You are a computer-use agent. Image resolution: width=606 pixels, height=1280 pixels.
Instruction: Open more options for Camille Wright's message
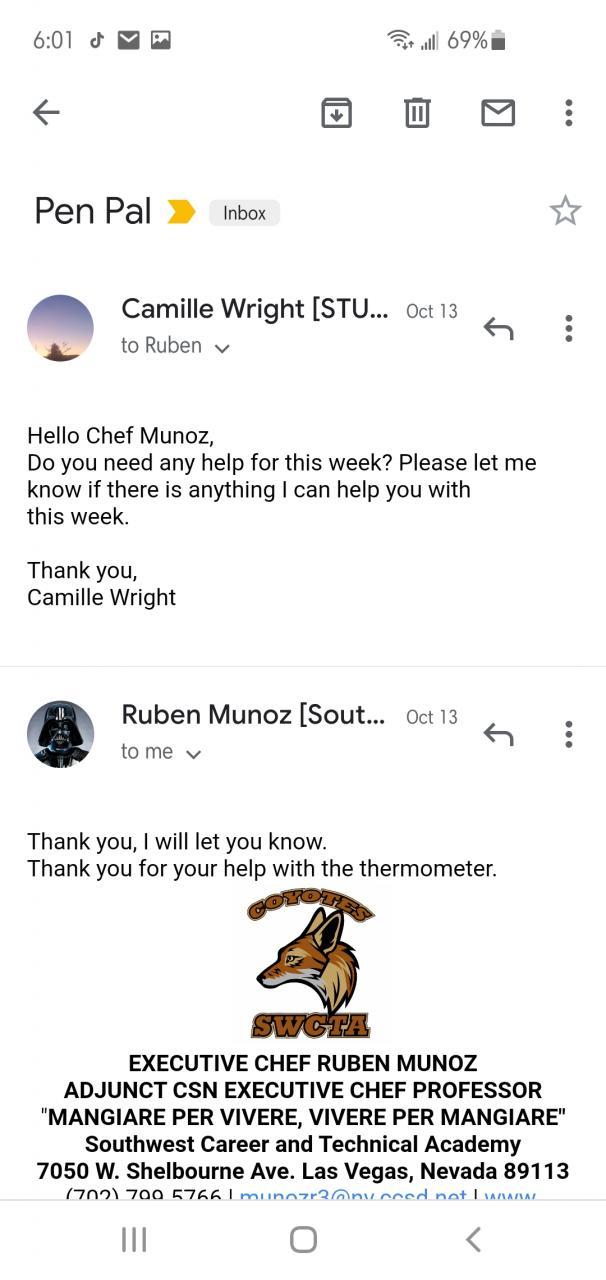(568, 328)
